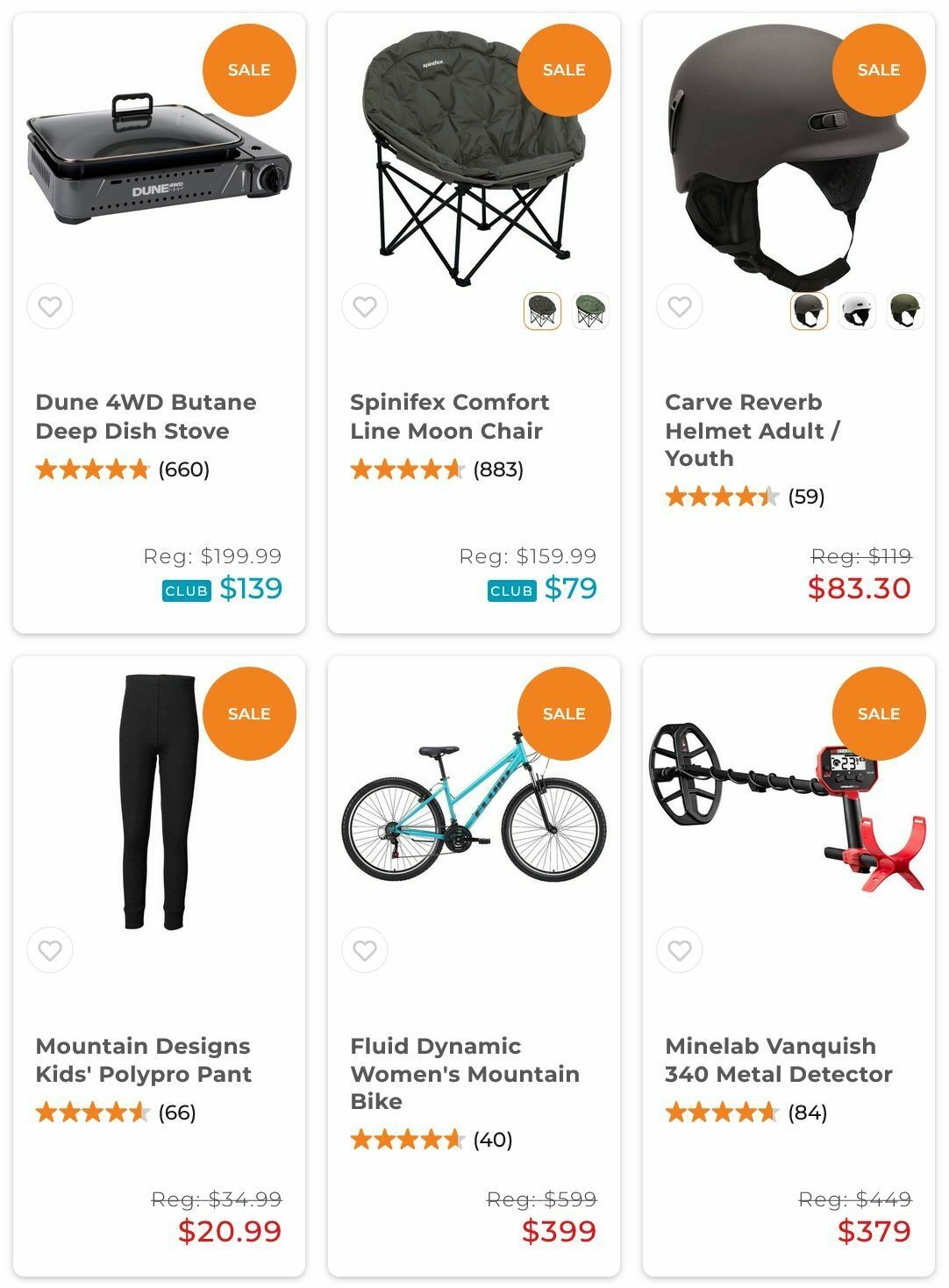Select the grey Spinifex Moon Chair swatch

542,311
